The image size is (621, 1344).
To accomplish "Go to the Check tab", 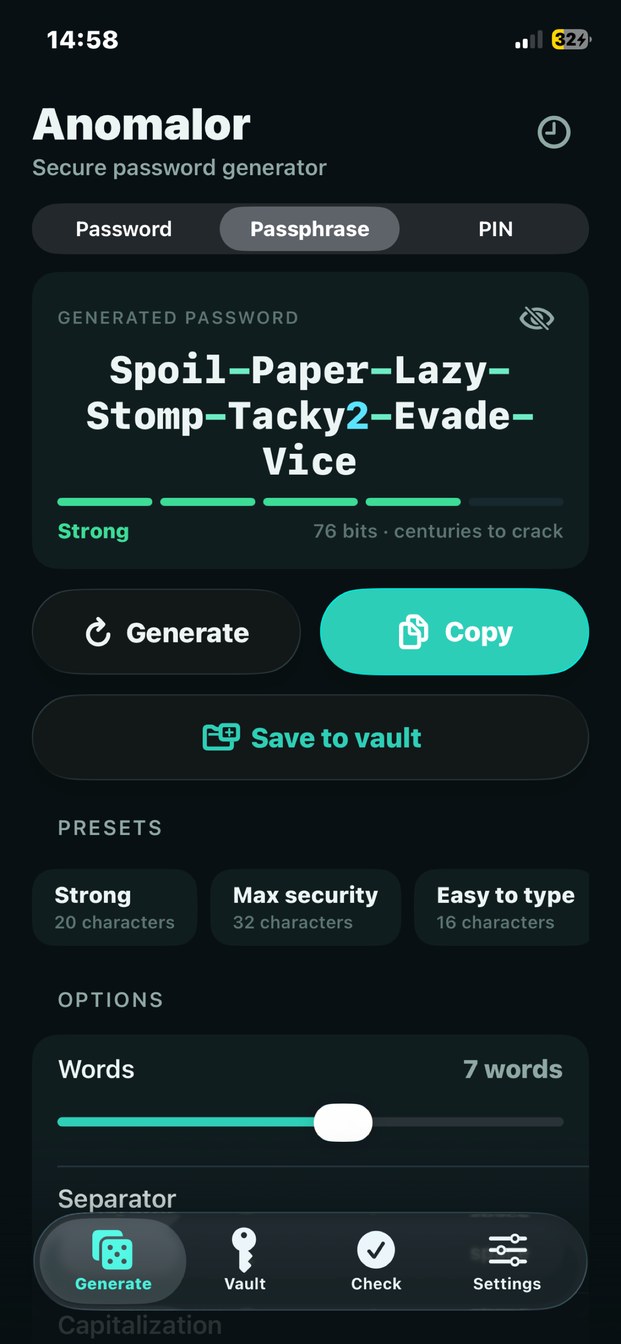I will pos(376,1261).
